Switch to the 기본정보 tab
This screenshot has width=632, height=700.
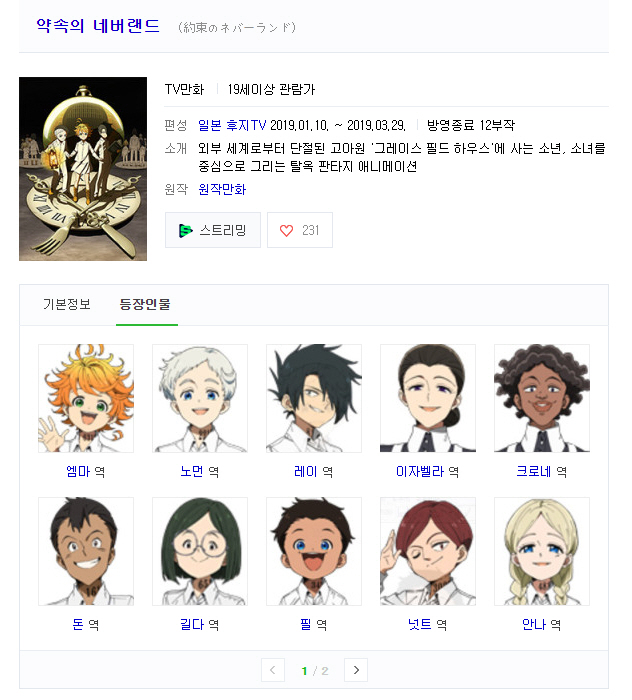pyautogui.click(x=67, y=304)
